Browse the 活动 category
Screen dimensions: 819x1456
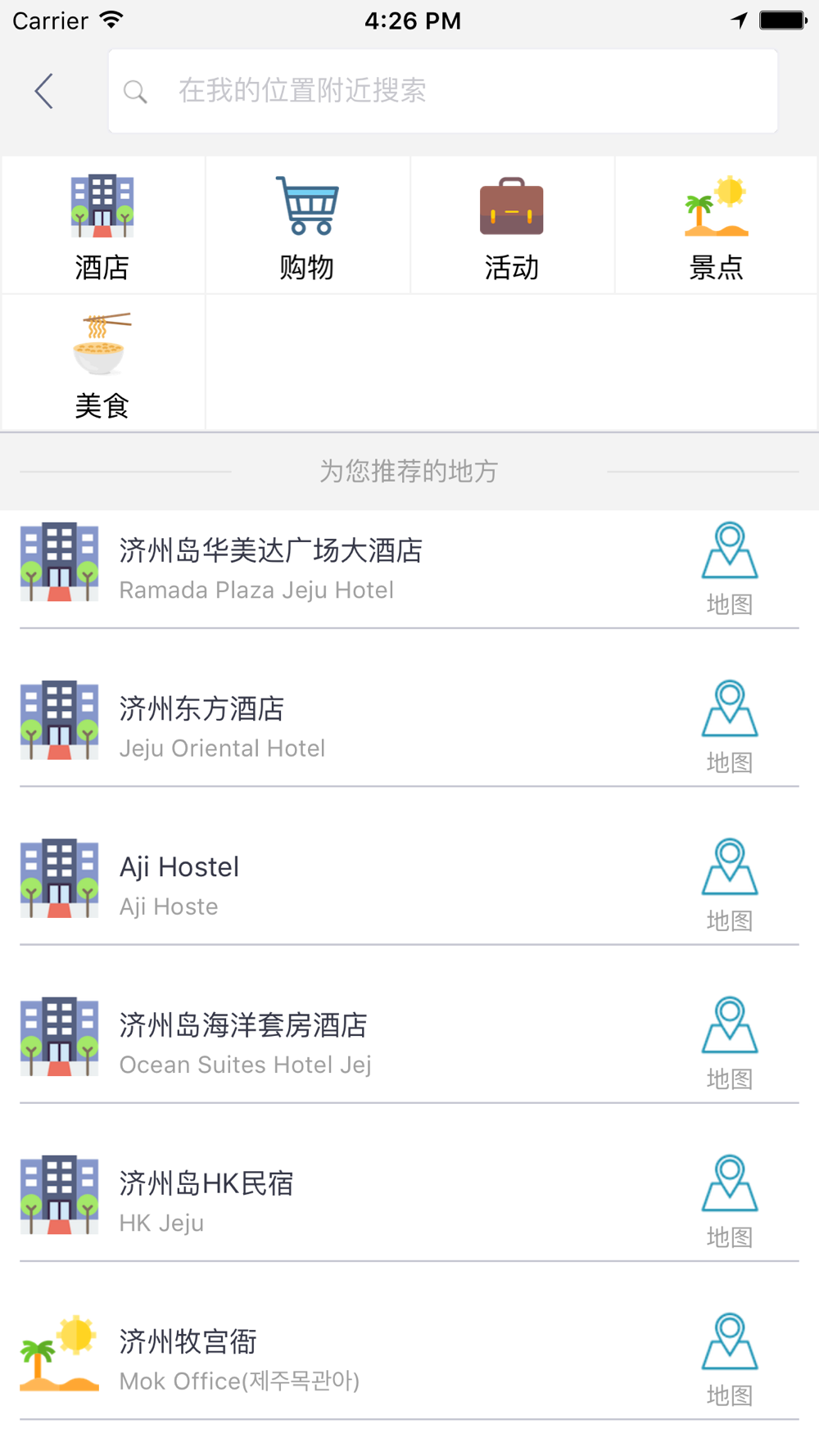[512, 225]
